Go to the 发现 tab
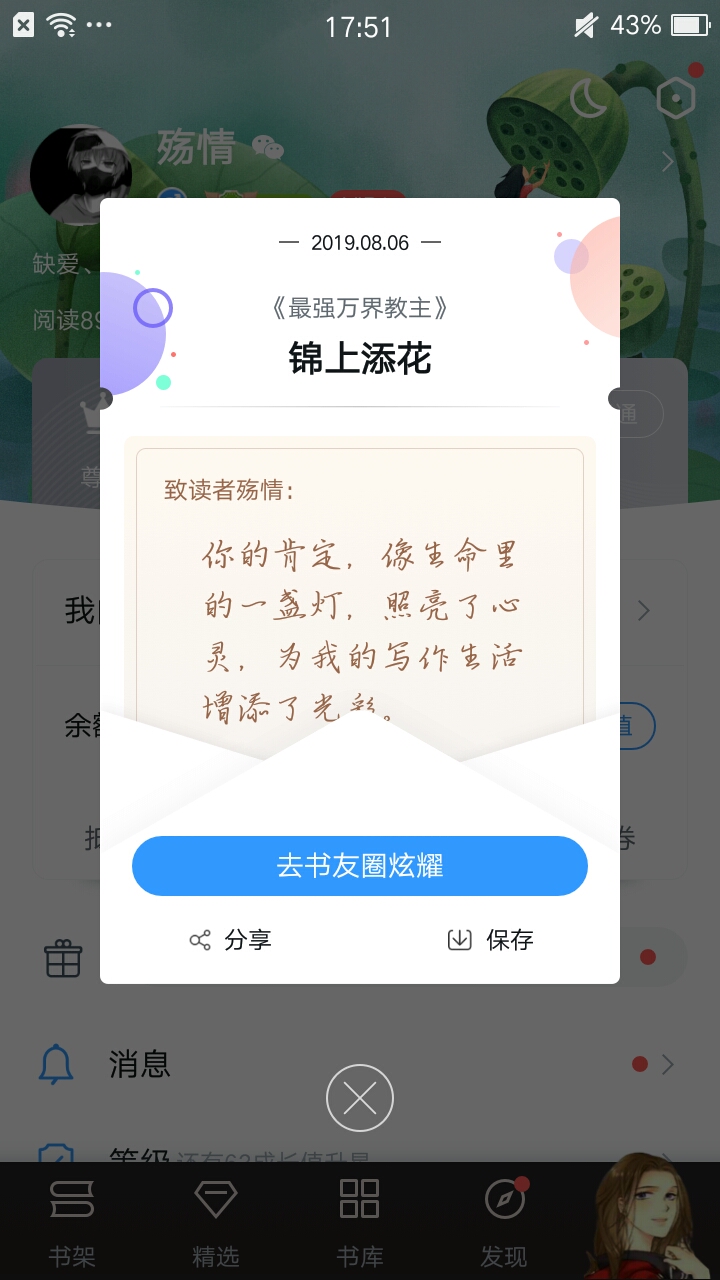The width and height of the screenshot is (720, 1280). coord(504,1222)
